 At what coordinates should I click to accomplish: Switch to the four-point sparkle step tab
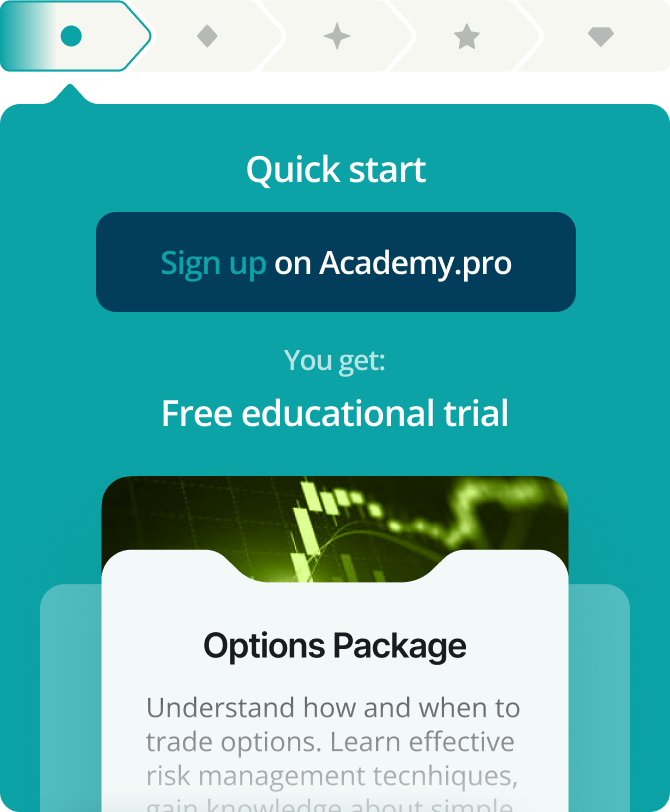click(x=337, y=37)
